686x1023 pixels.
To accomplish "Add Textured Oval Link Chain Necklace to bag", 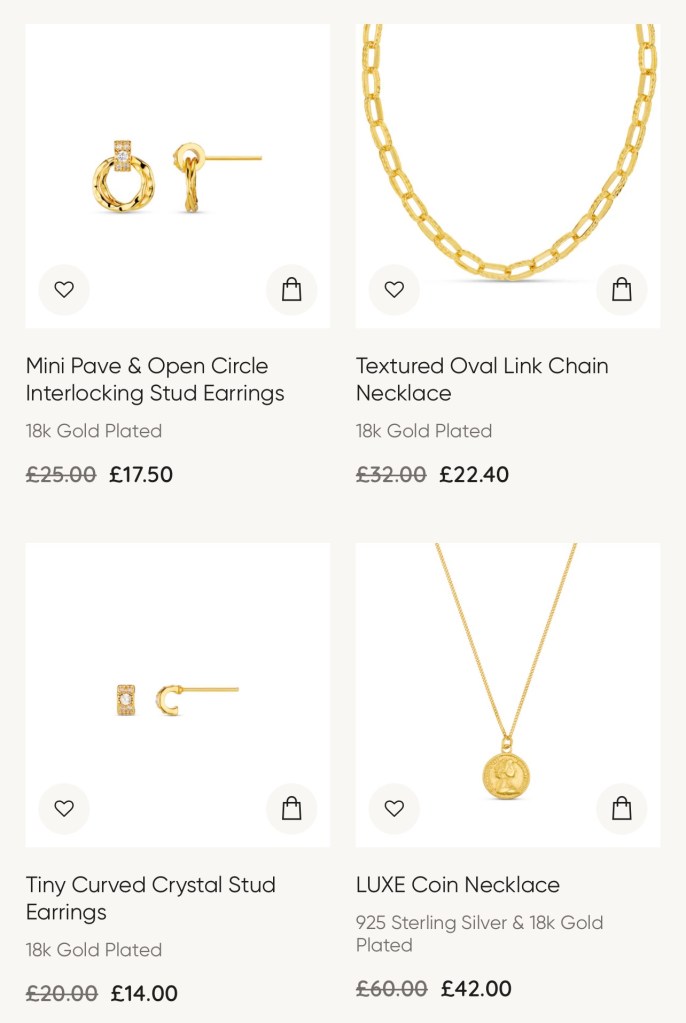I will 621,290.
